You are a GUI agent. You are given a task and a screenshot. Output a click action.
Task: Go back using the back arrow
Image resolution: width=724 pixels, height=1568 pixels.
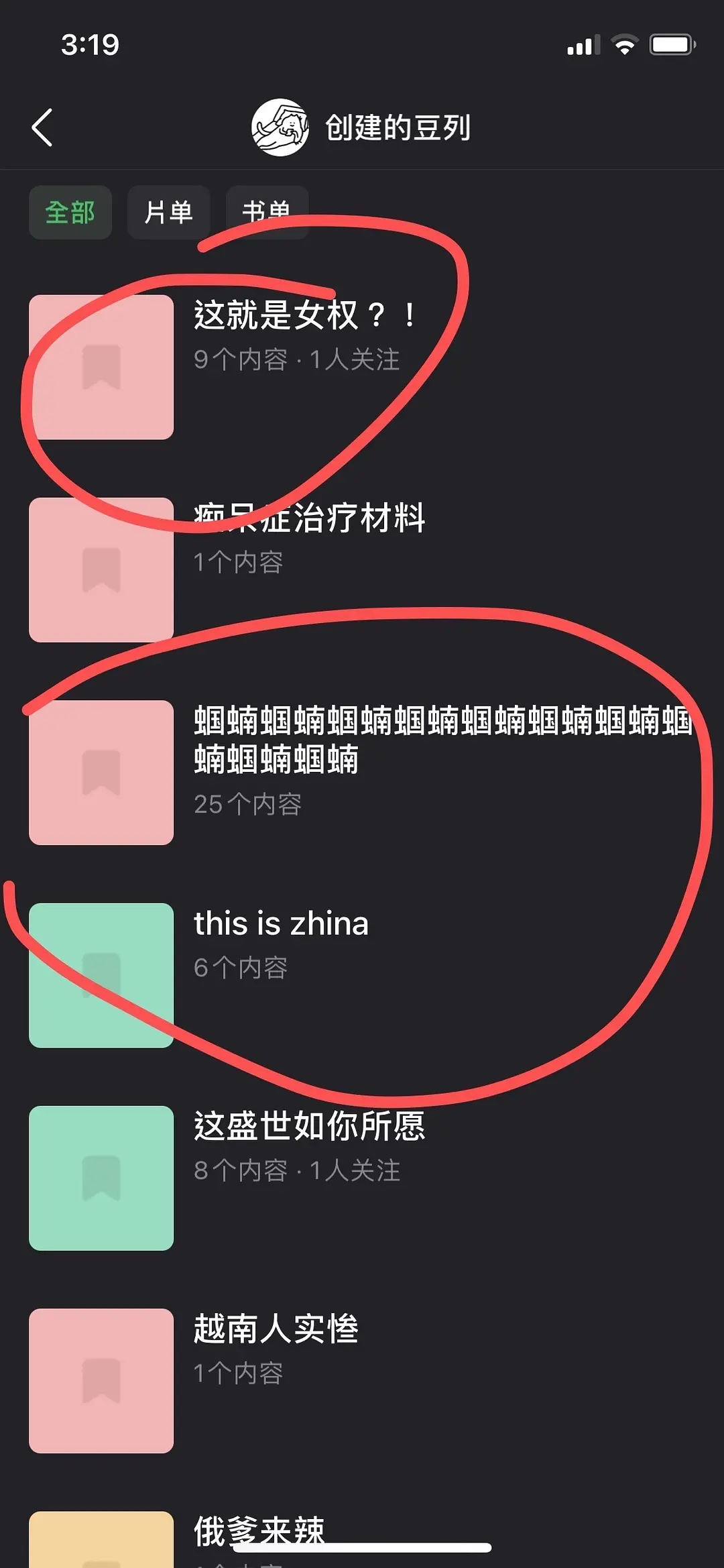point(42,127)
